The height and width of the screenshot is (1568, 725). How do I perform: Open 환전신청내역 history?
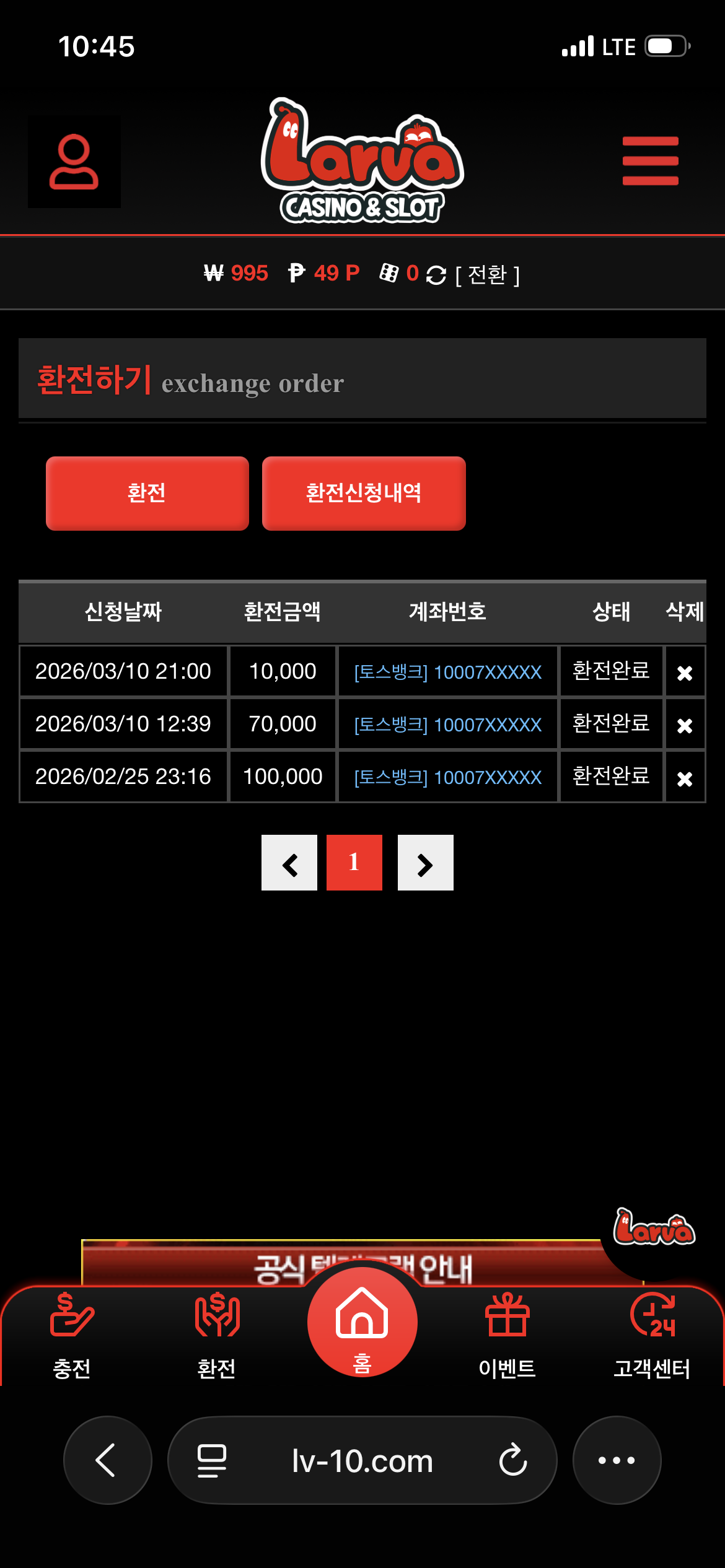pyautogui.click(x=364, y=494)
